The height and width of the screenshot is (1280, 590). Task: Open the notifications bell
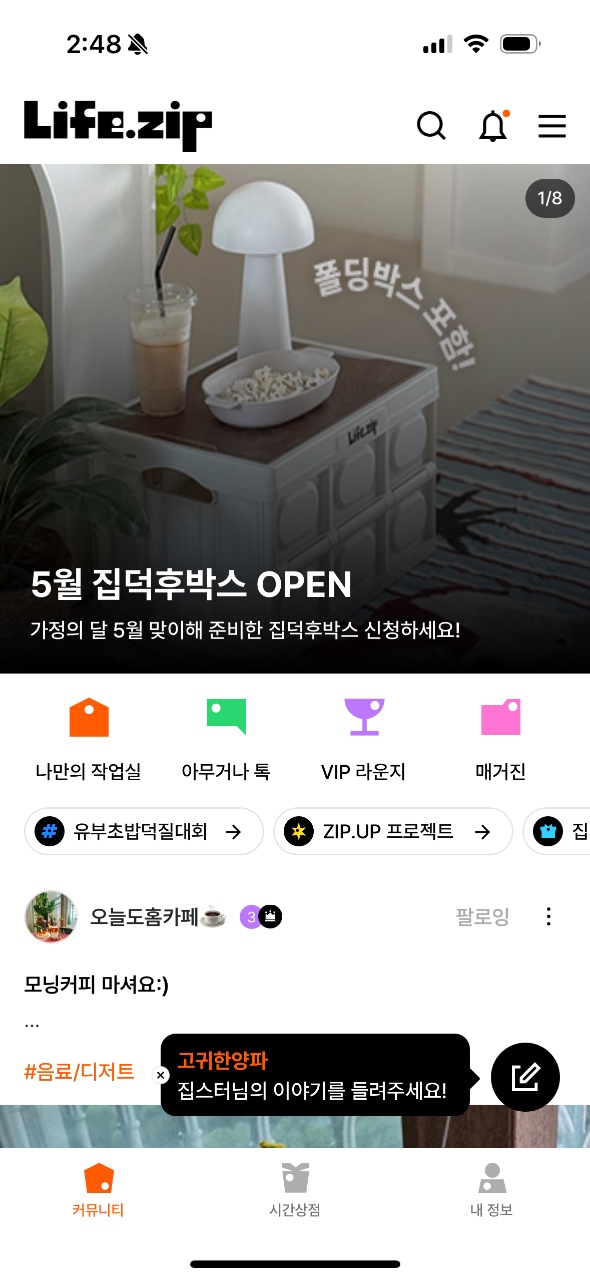click(x=493, y=126)
